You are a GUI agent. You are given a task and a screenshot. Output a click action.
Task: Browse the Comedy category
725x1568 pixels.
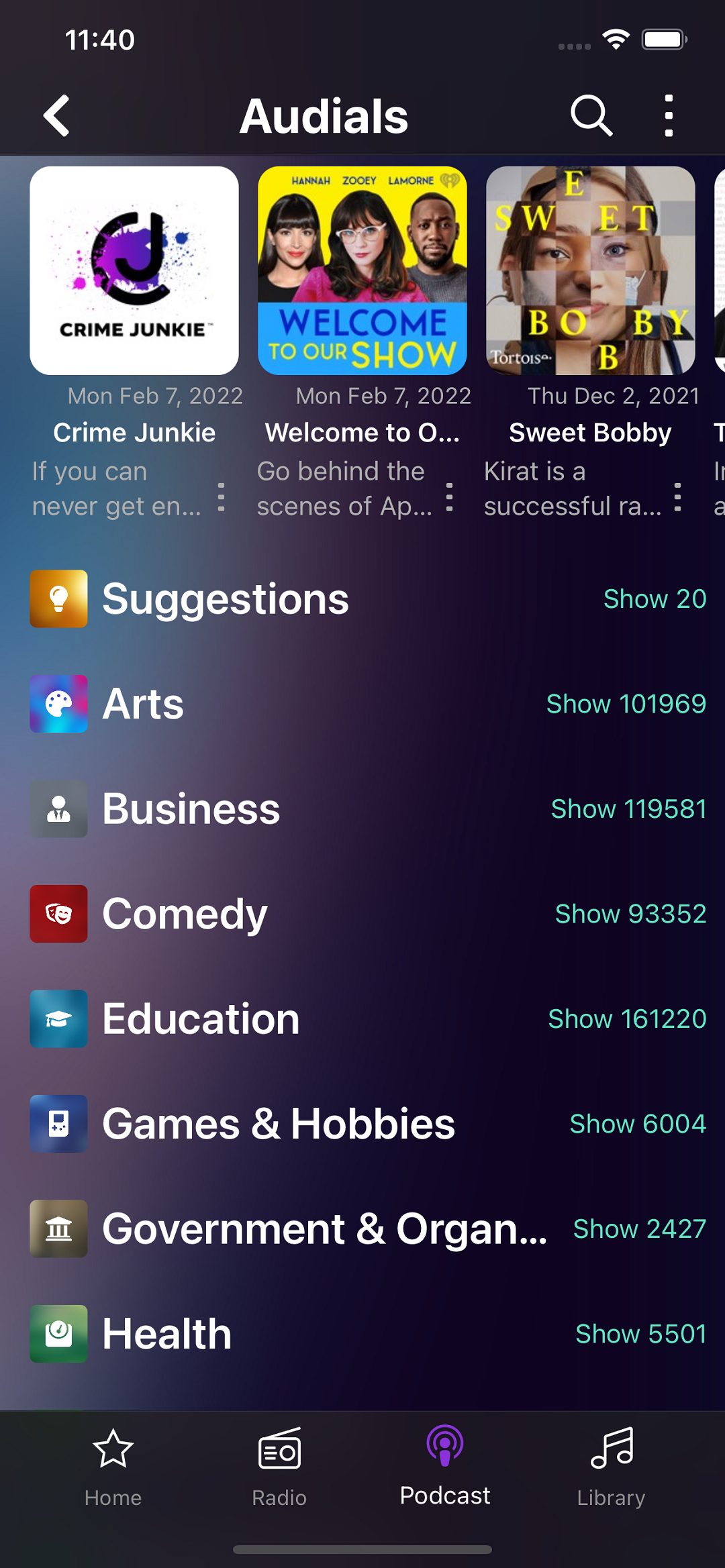pyautogui.click(x=185, y=914)
